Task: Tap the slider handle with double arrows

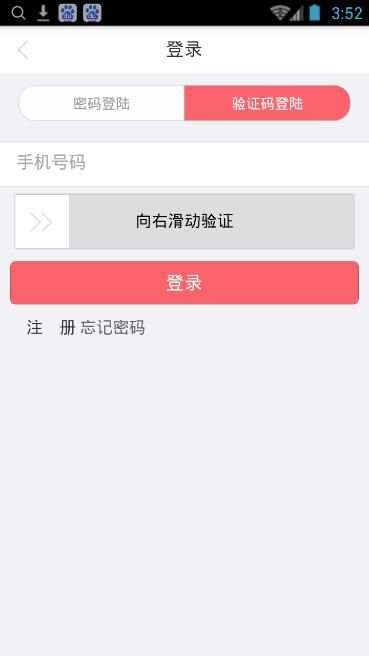Action: pyautogui.click(x=42, y=222)
